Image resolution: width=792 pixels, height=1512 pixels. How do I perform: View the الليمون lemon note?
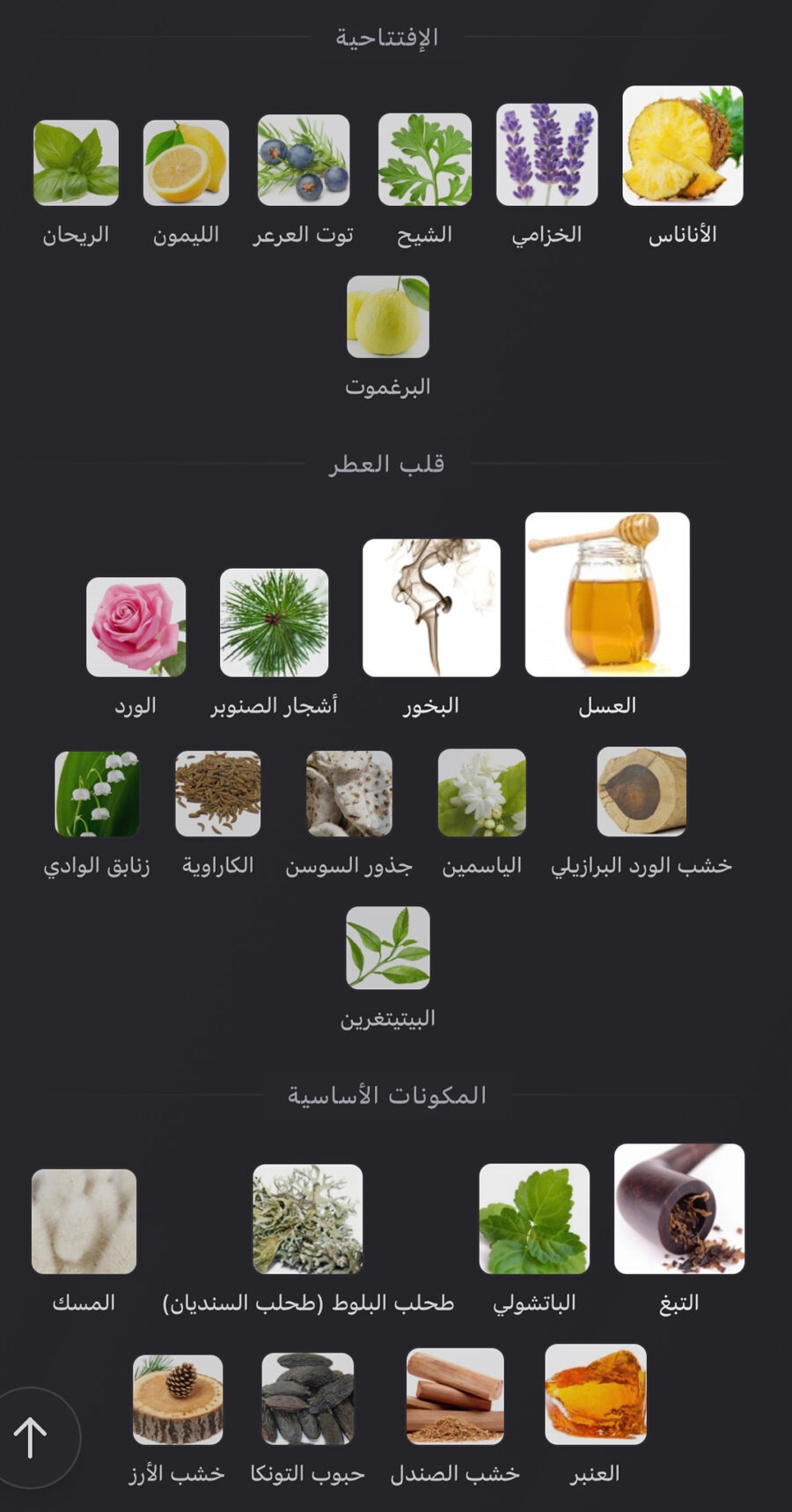tap(186, 163)
